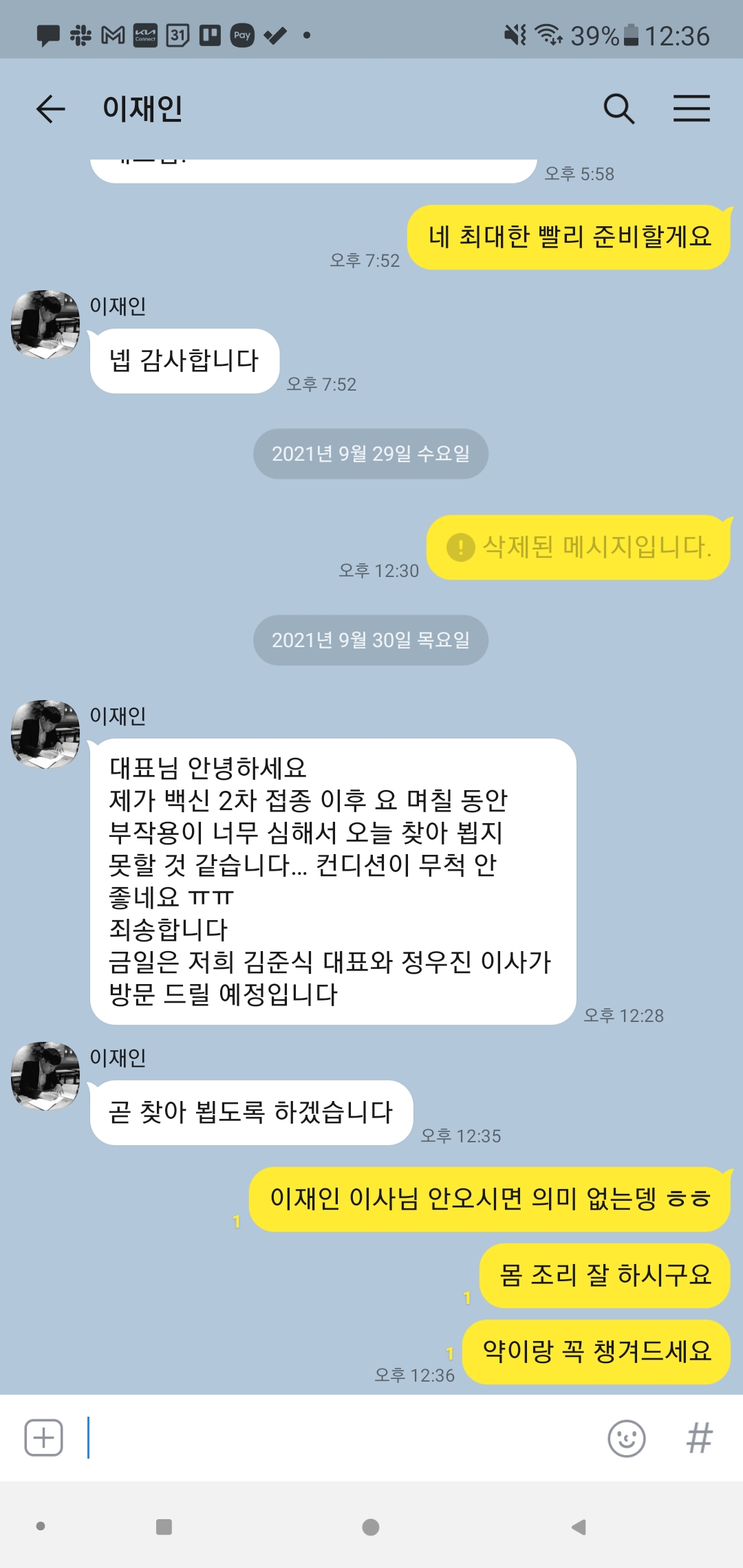Return to the Android home screen

click(371, 1527)
